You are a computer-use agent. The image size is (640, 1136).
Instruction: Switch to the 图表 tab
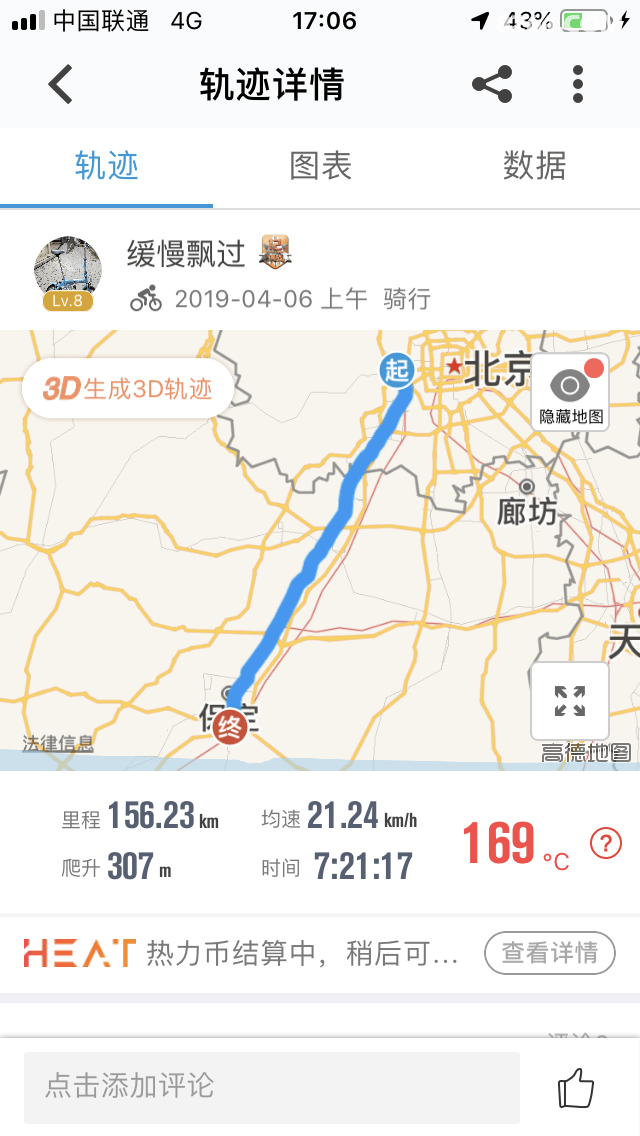pyautogui.click(x=320, y=166)
